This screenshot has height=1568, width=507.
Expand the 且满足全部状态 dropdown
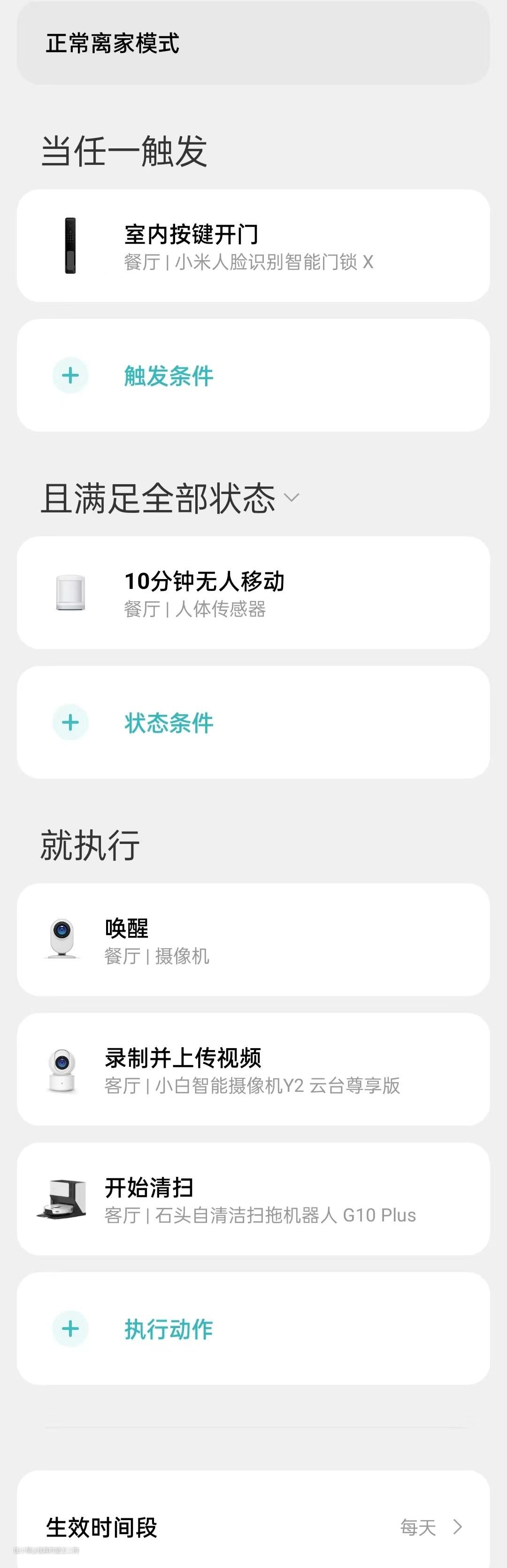pyautogui.click(x=292, y=498)
